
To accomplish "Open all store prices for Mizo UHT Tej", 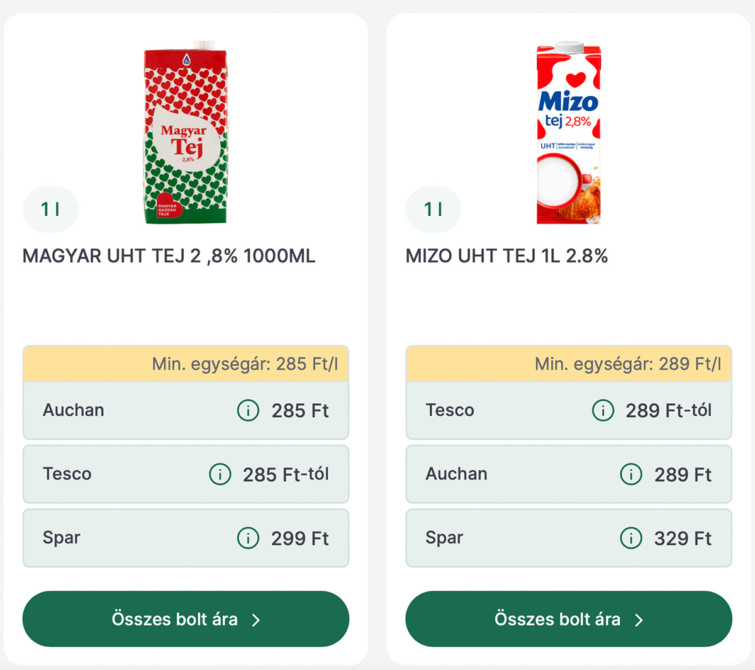I will (x=568, y=619).
